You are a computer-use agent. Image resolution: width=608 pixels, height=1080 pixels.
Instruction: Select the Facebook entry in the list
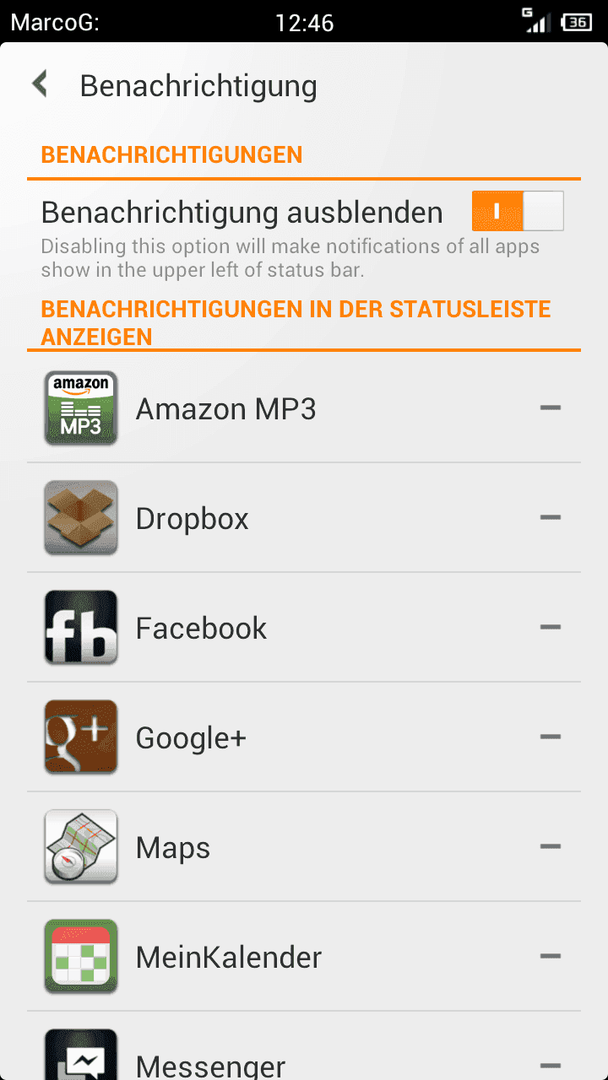click(304, 627)
